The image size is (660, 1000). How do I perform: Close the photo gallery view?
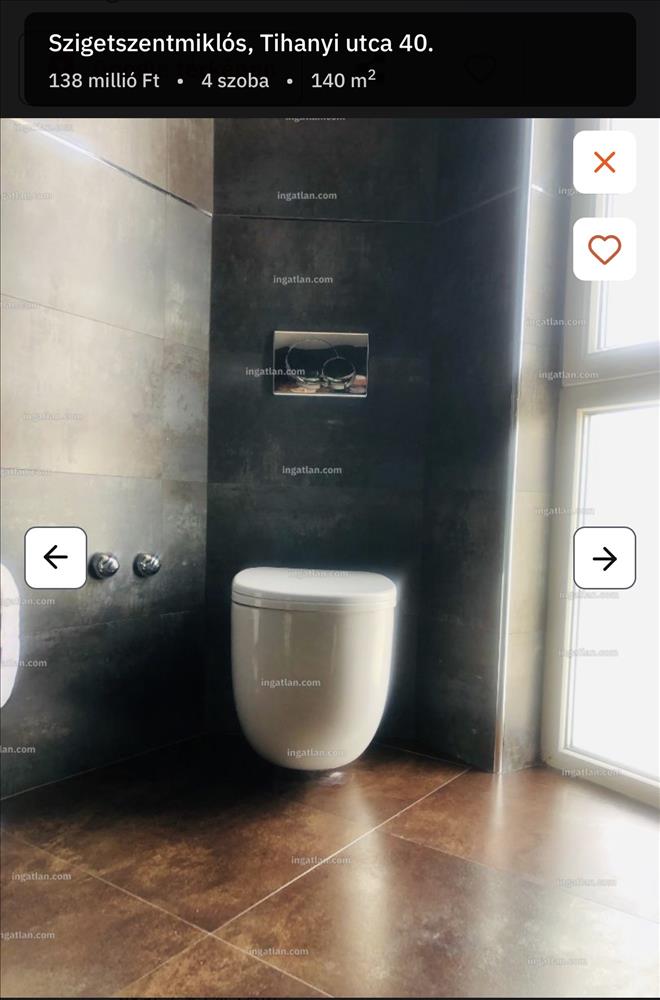pyautogui.click(x=604, y=162)
